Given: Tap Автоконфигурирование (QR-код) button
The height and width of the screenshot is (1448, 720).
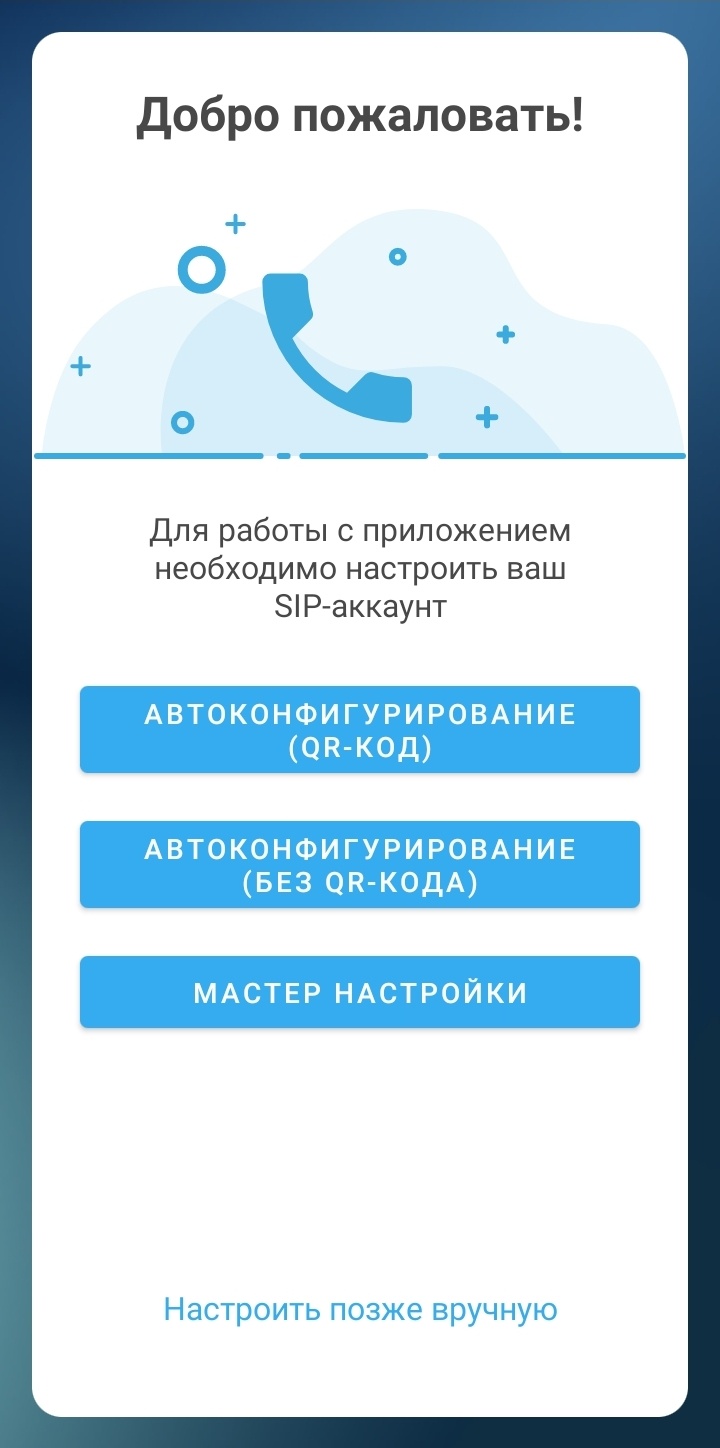Looking at the screenshot, I should pyautogui.click(x=360, y=730).
